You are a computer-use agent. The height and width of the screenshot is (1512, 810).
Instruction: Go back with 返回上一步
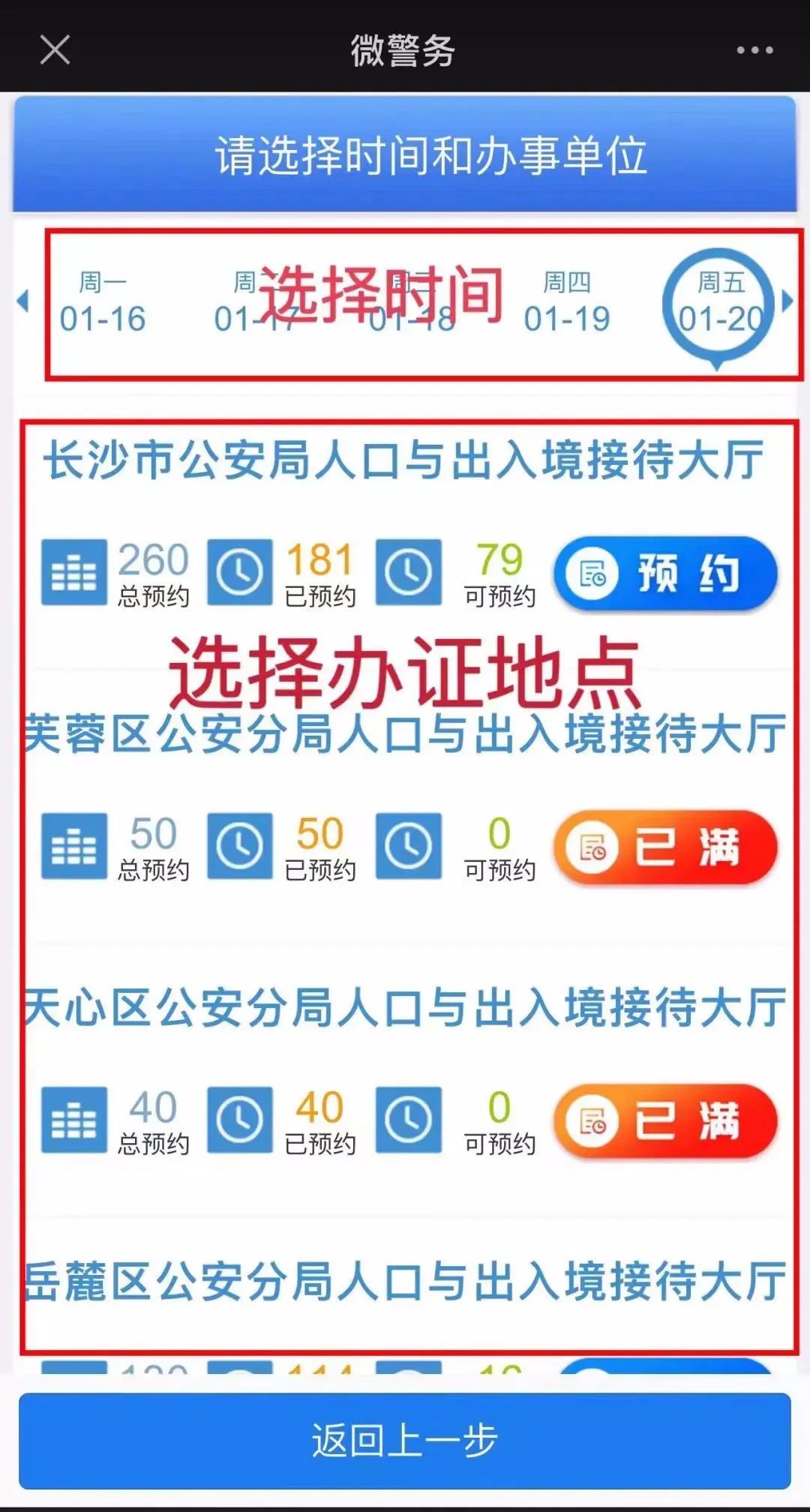[405, 1441]
